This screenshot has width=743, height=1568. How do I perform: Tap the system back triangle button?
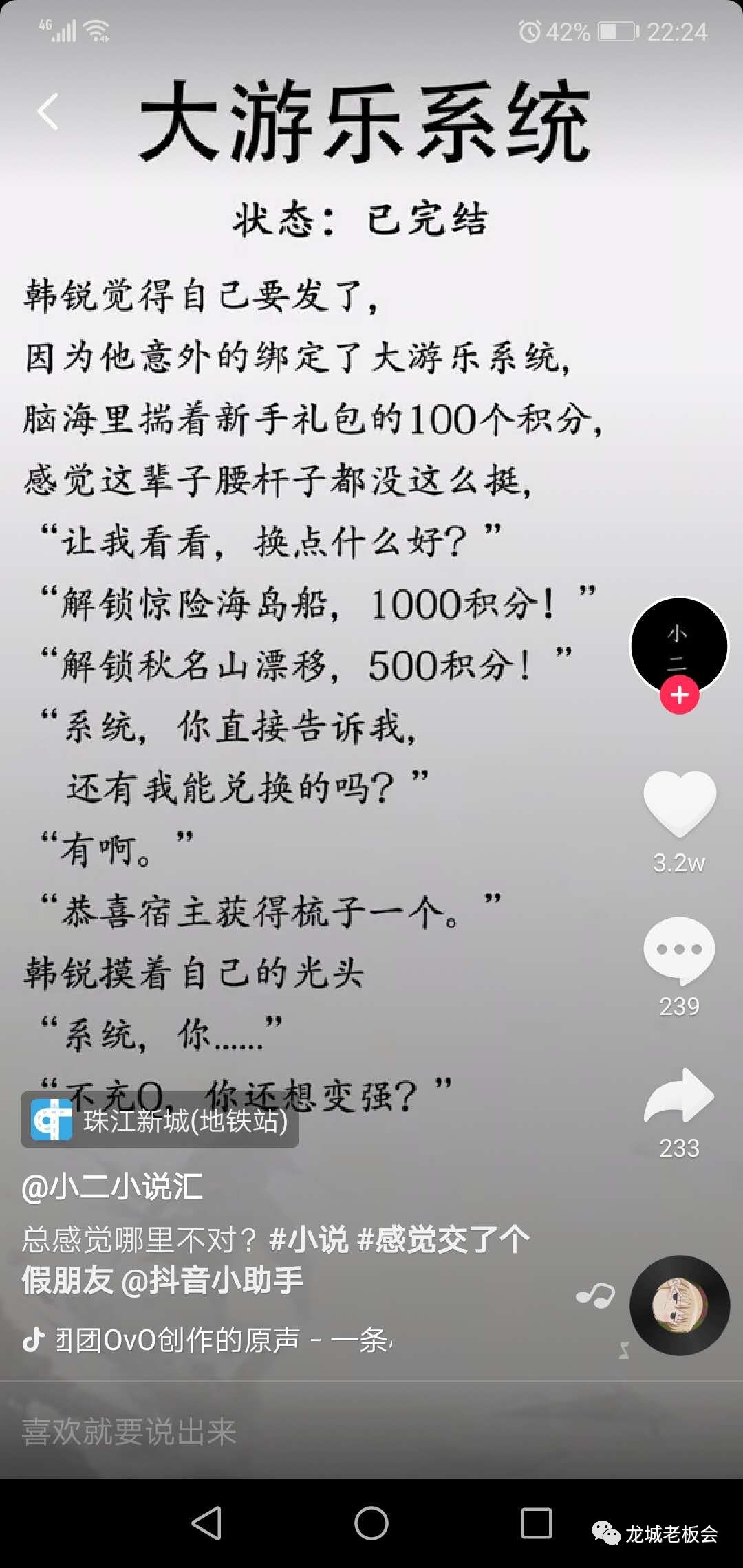[x=206, y=1523]
